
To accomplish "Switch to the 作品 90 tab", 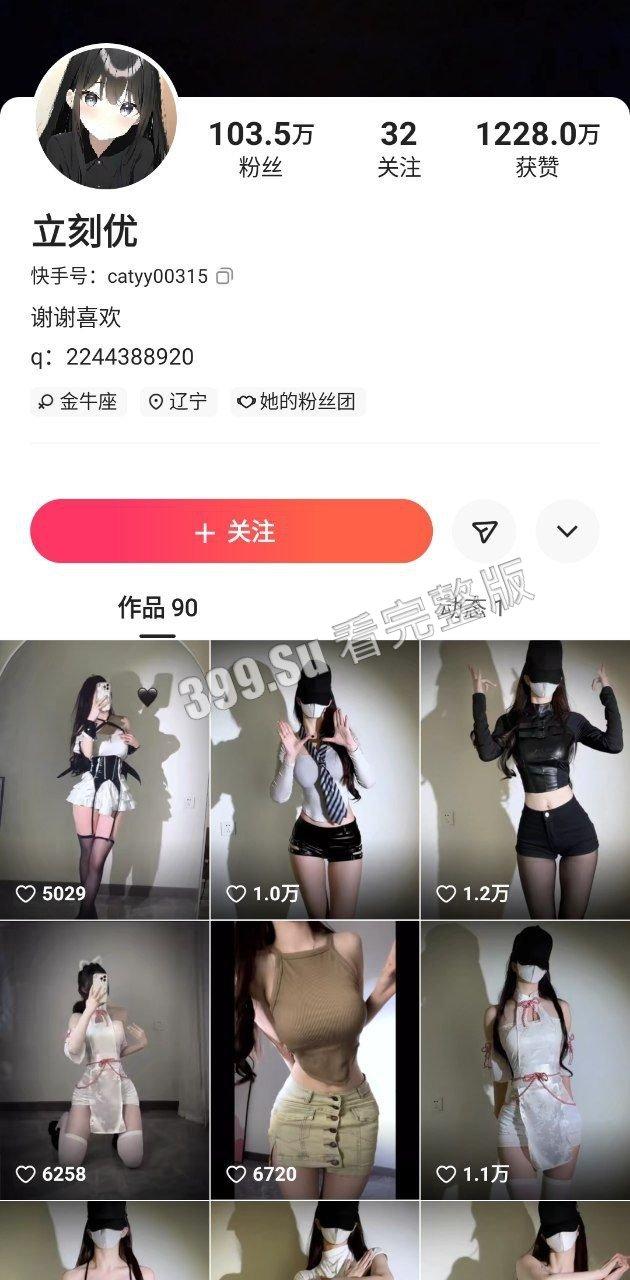I will point(158,607).
